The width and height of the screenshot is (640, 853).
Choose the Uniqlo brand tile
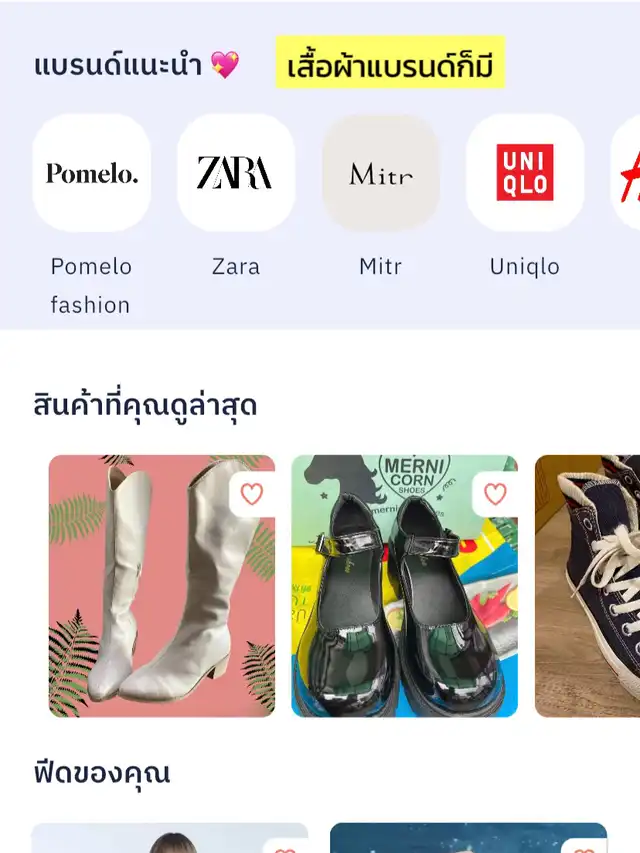pyautogui.click(x=524, y=174)
